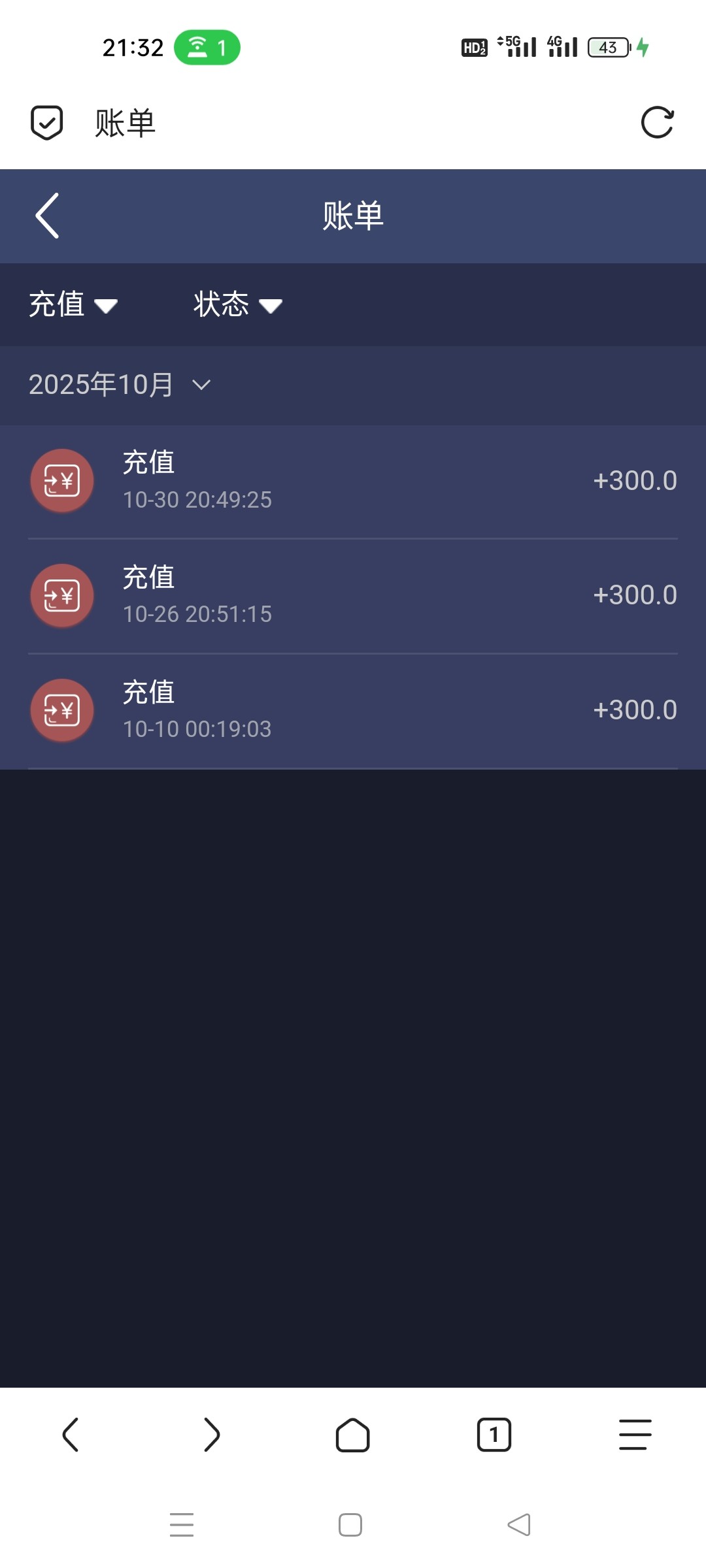Tap the shield security icon beside 账单

point(47,123)
